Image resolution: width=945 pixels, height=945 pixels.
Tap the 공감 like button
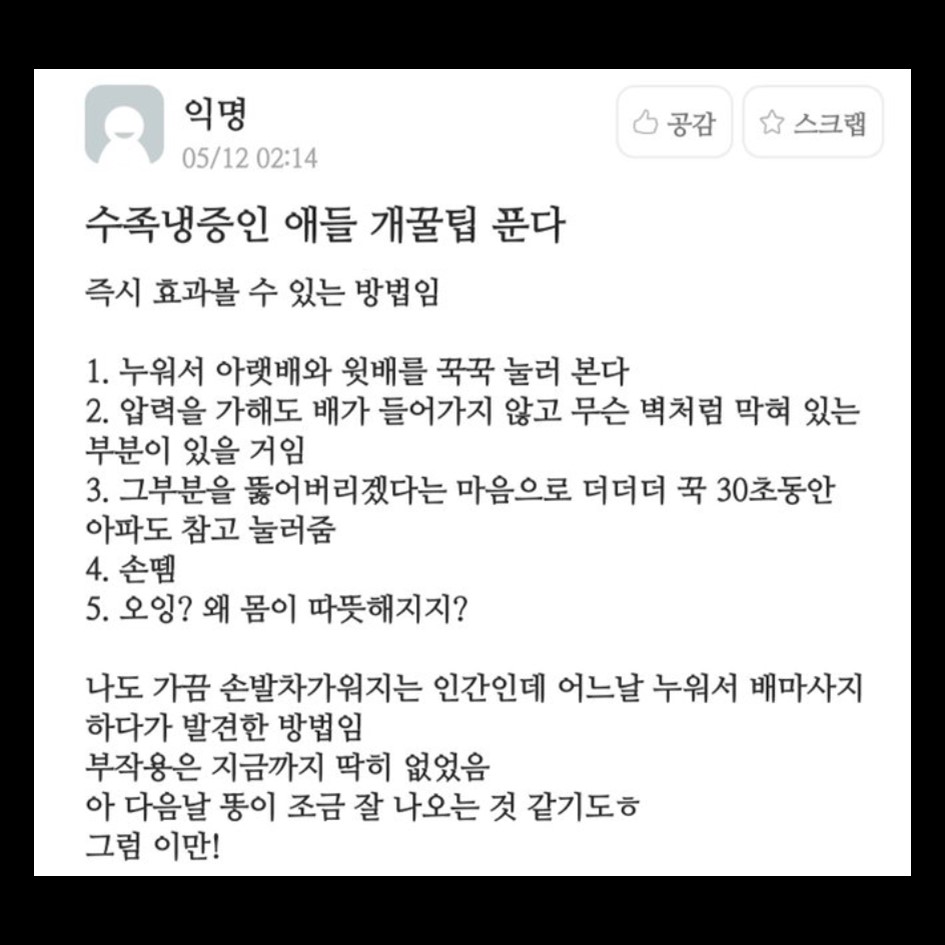click(674, 123)
